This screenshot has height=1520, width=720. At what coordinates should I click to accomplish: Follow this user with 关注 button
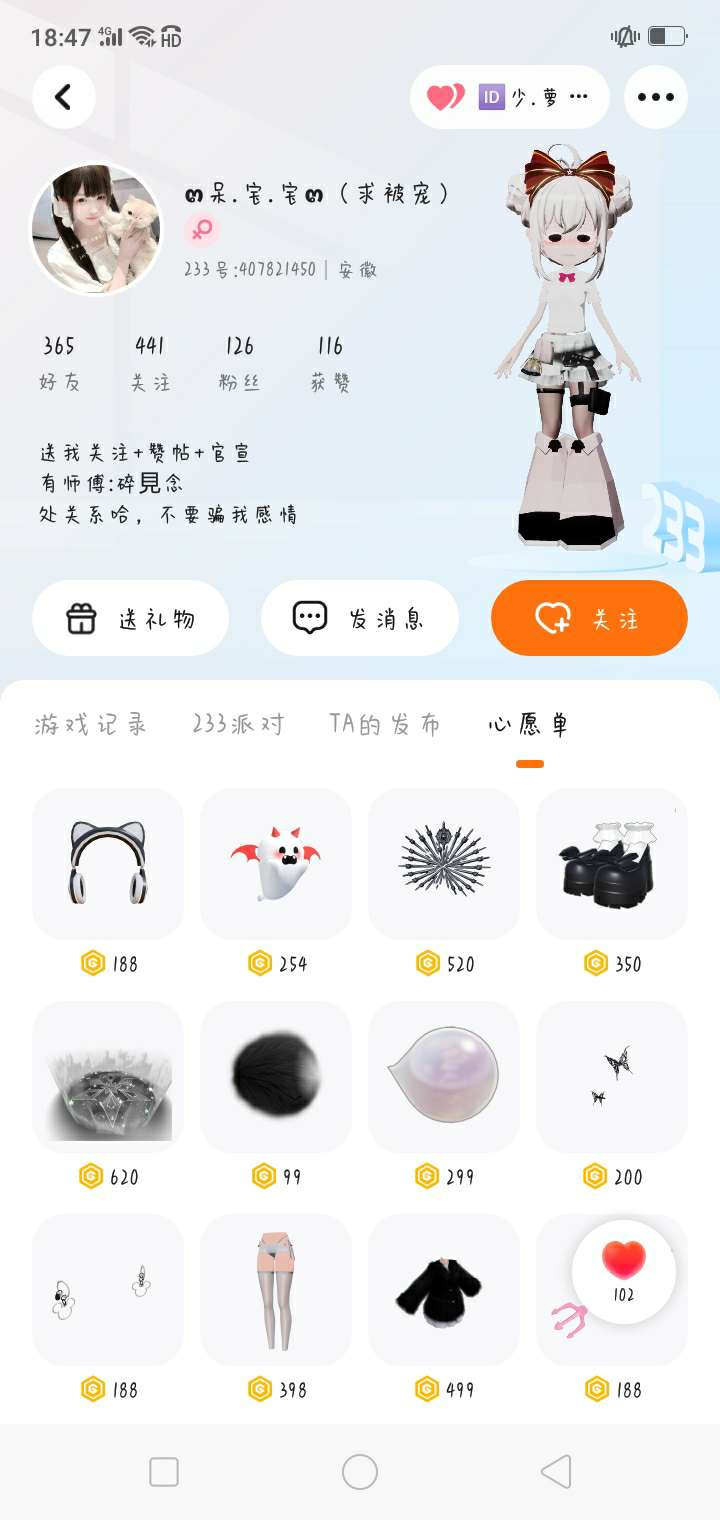[x=589, y=619]
